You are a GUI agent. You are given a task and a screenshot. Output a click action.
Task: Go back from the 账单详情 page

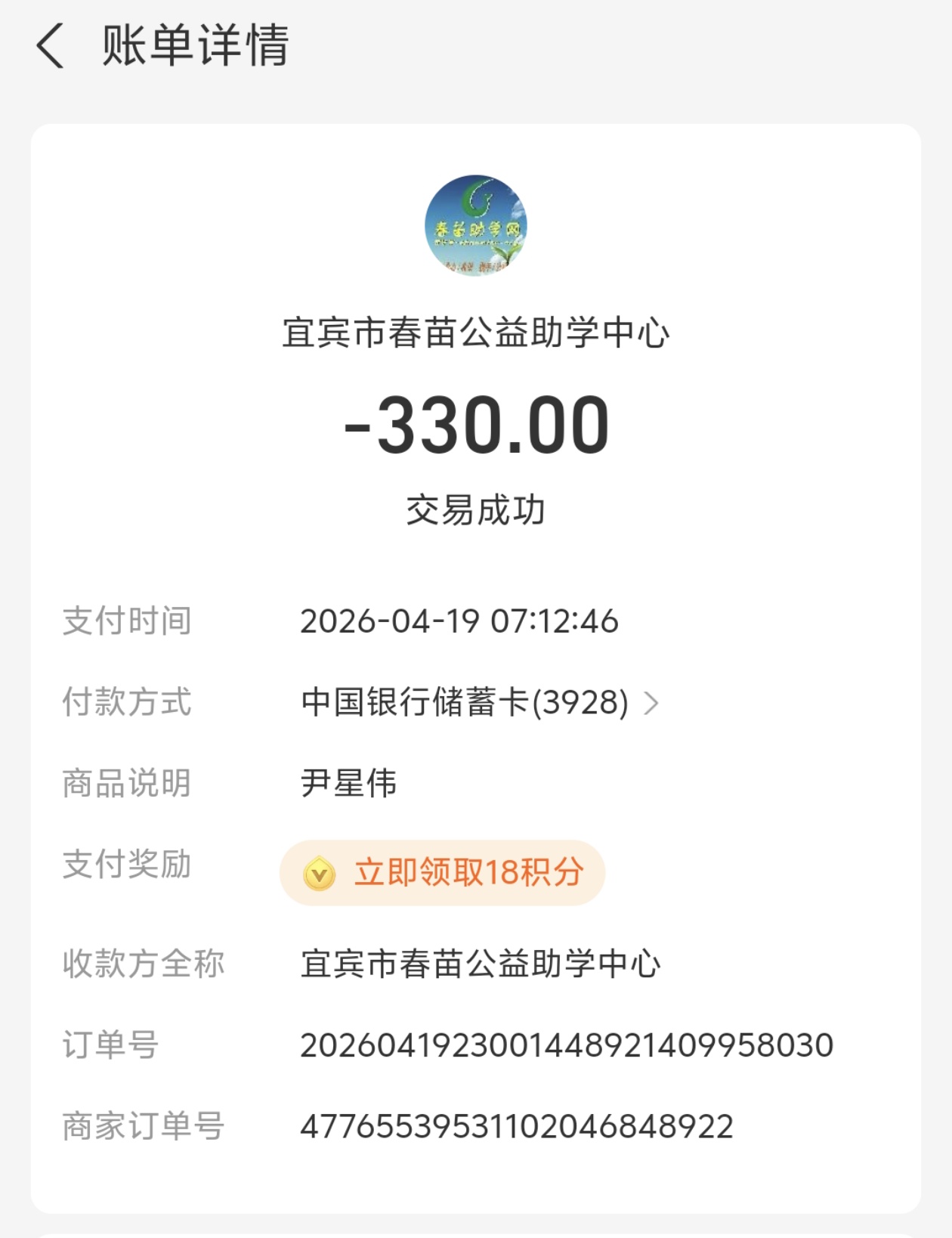coord(50,45)
